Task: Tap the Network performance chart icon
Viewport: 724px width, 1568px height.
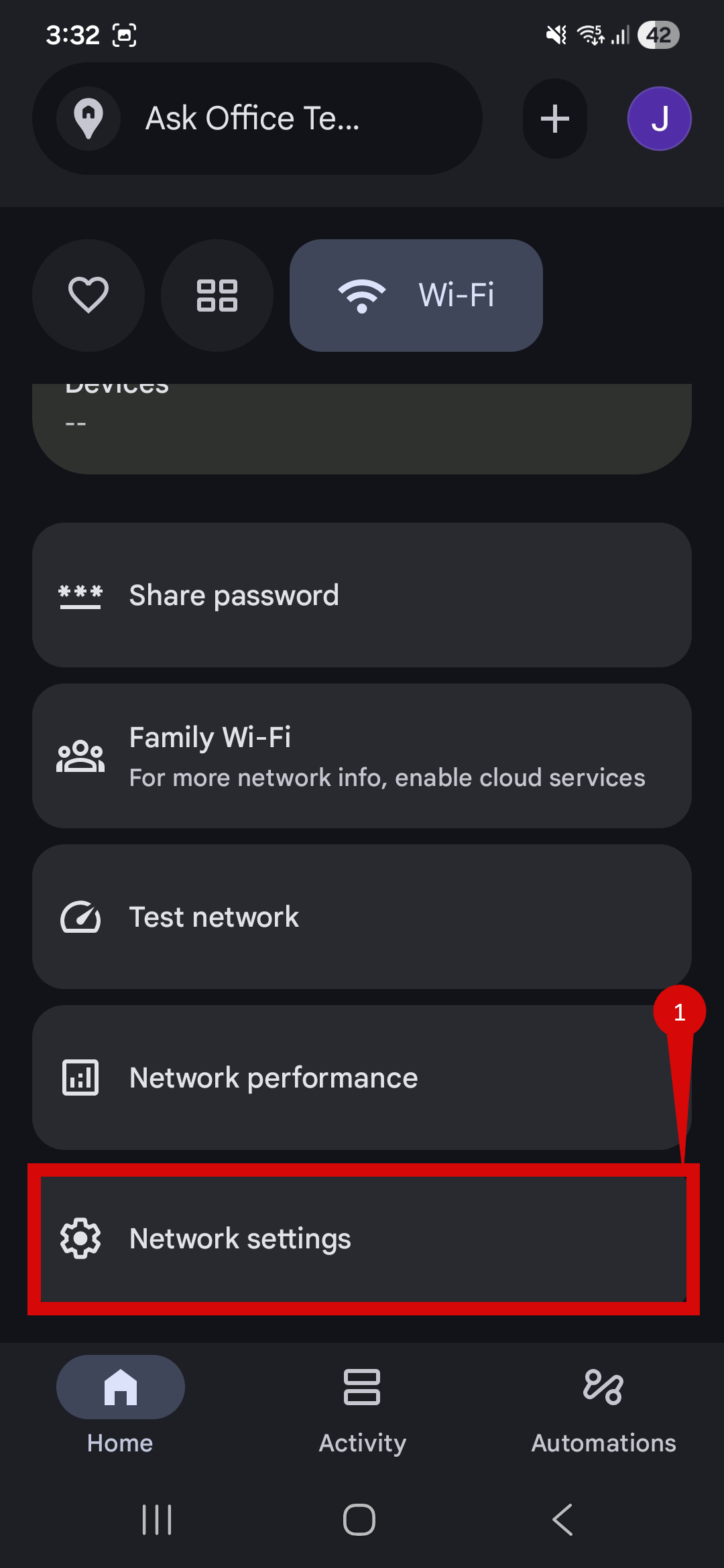Action: (80, 1077)
